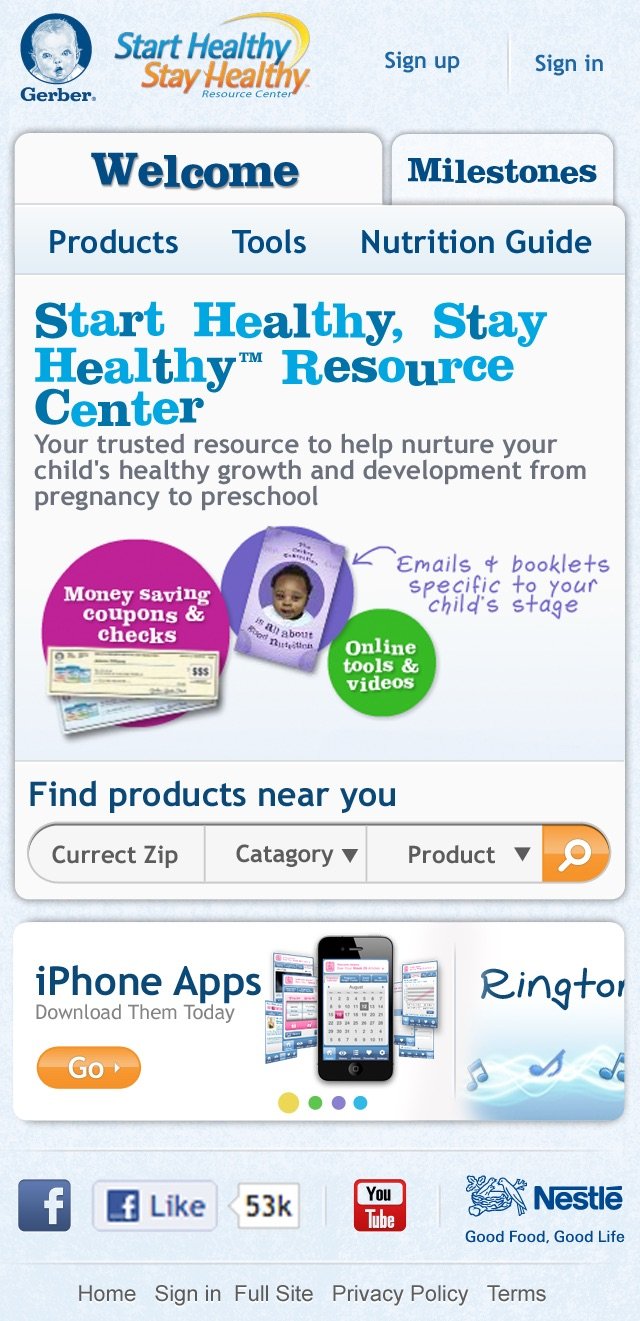Expand the Product dropdown

[x=455, y=854]
